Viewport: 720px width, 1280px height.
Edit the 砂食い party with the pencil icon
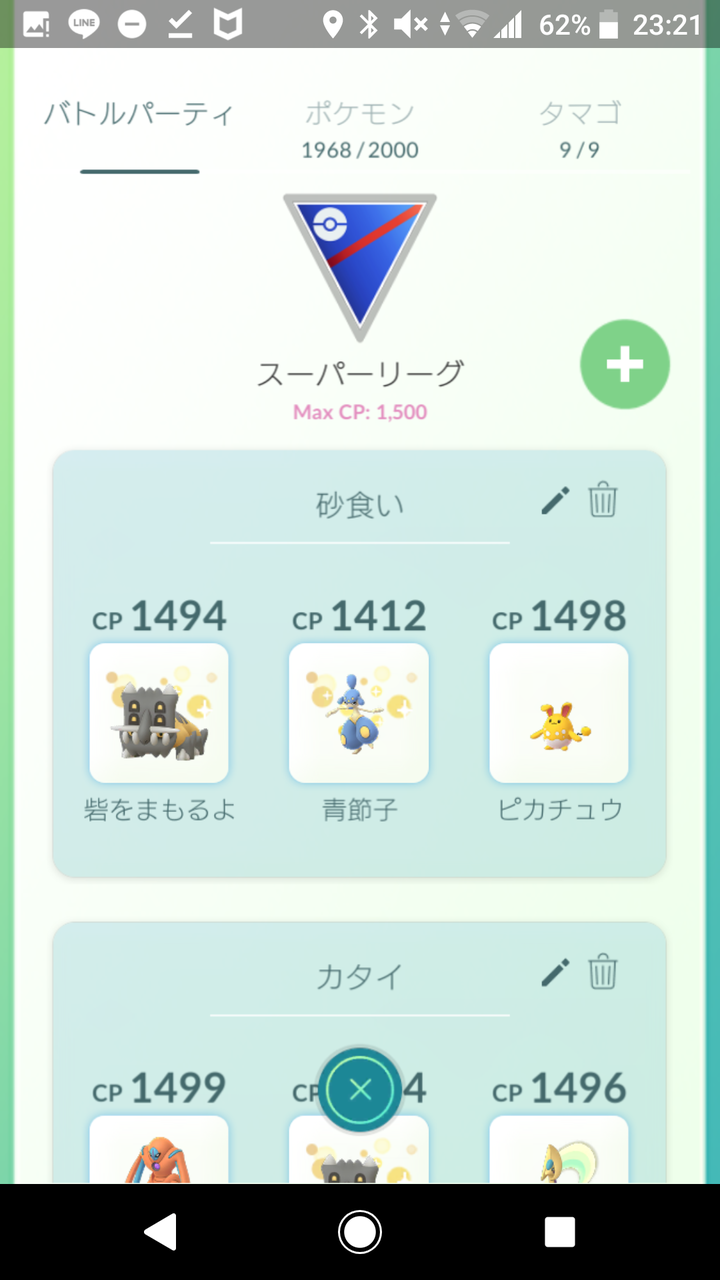click(x=555, y=501)
